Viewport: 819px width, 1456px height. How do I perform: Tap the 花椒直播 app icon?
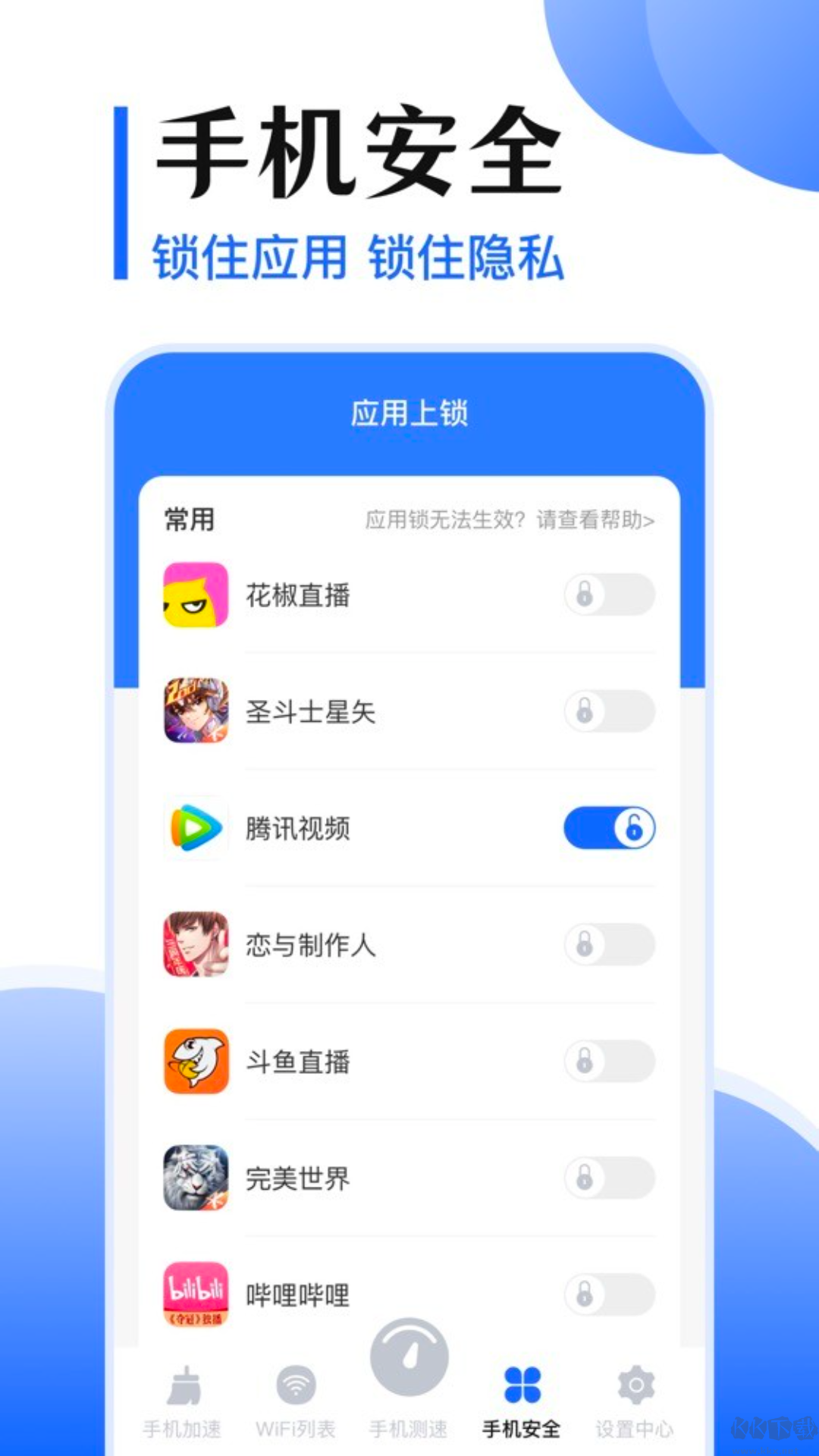click(x=195, y=596)
